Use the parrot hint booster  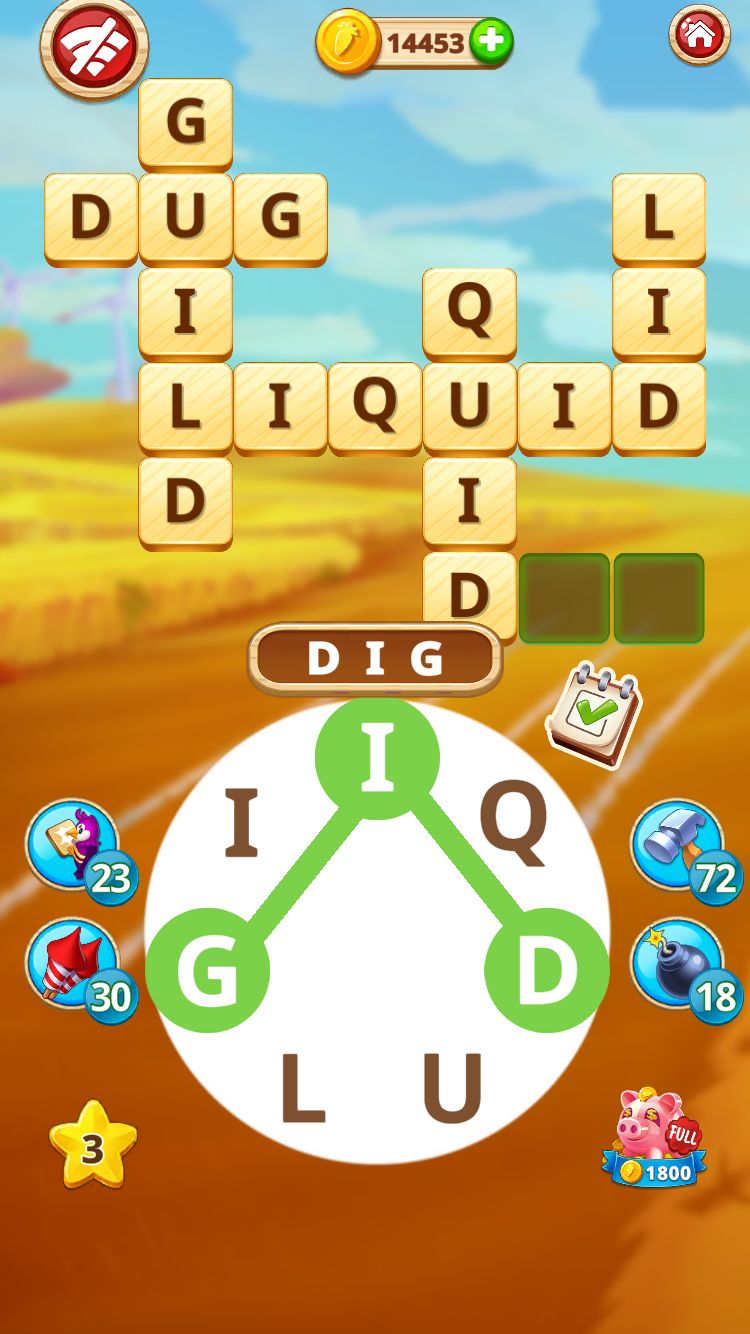click(80, 850)
